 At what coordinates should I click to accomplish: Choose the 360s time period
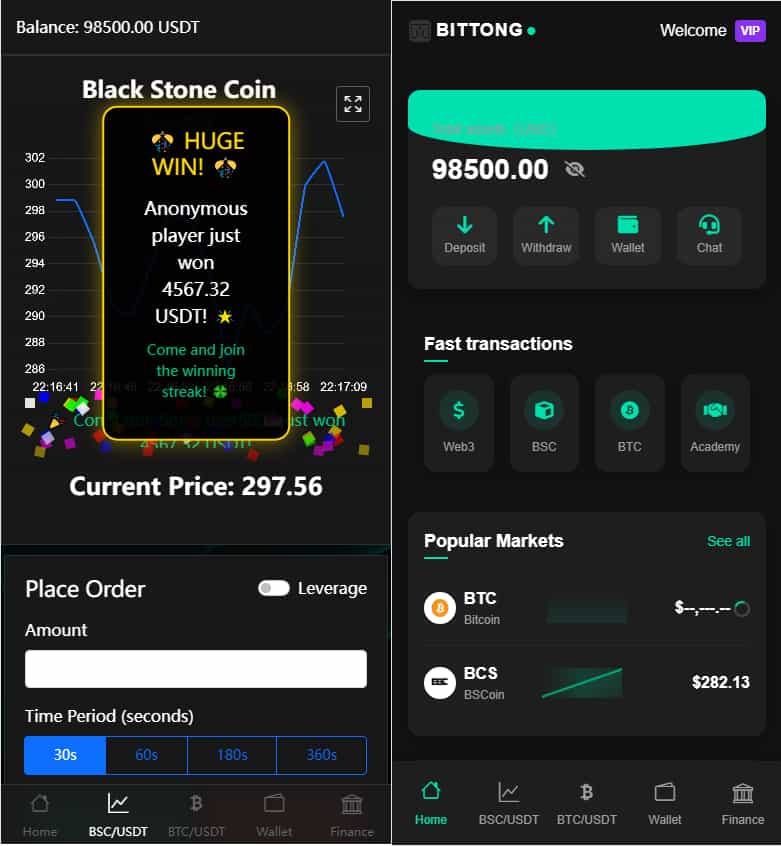coord(321,755)
